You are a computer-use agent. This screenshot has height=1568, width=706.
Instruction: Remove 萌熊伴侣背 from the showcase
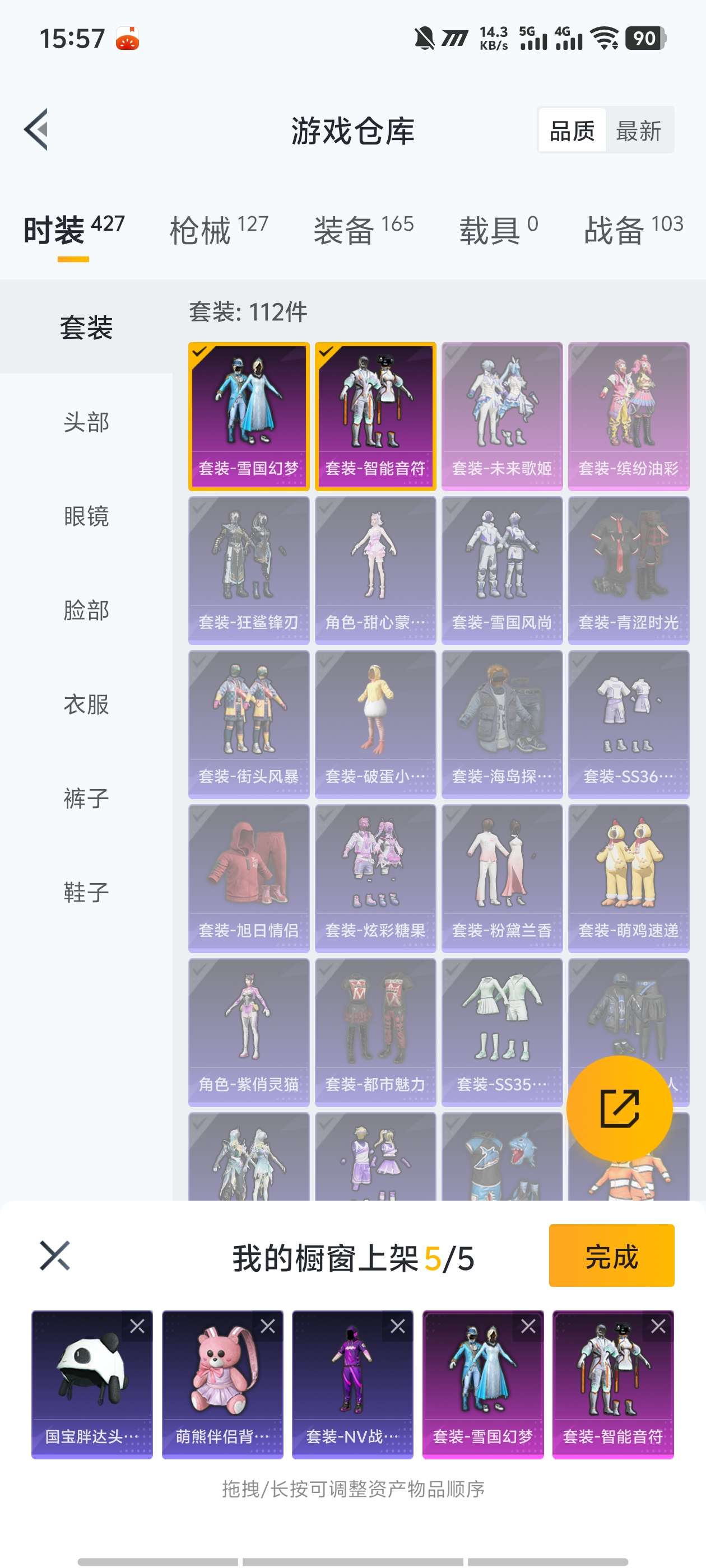click(268, 1326)
